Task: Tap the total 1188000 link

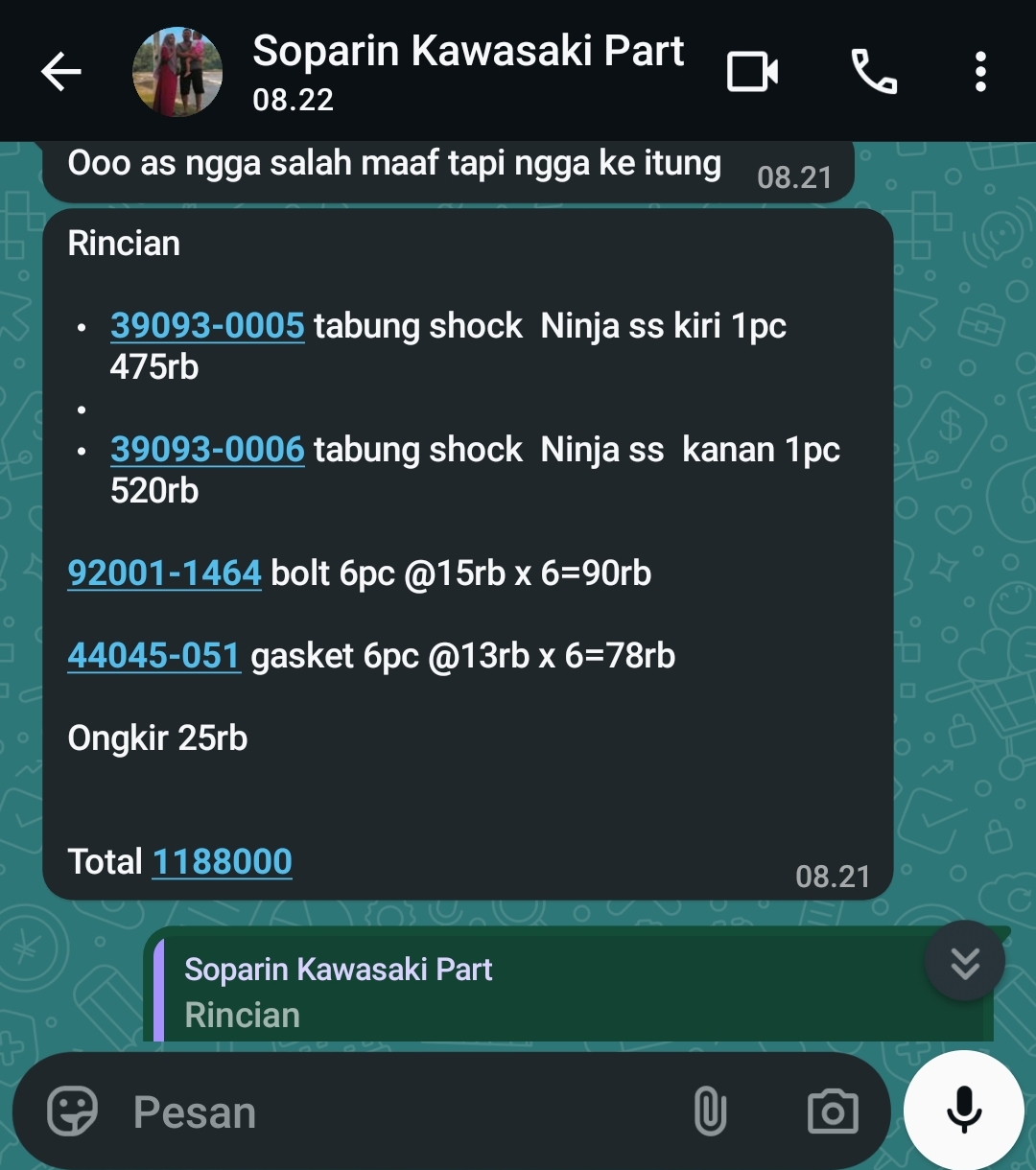Action: click(x=222, y=861)
